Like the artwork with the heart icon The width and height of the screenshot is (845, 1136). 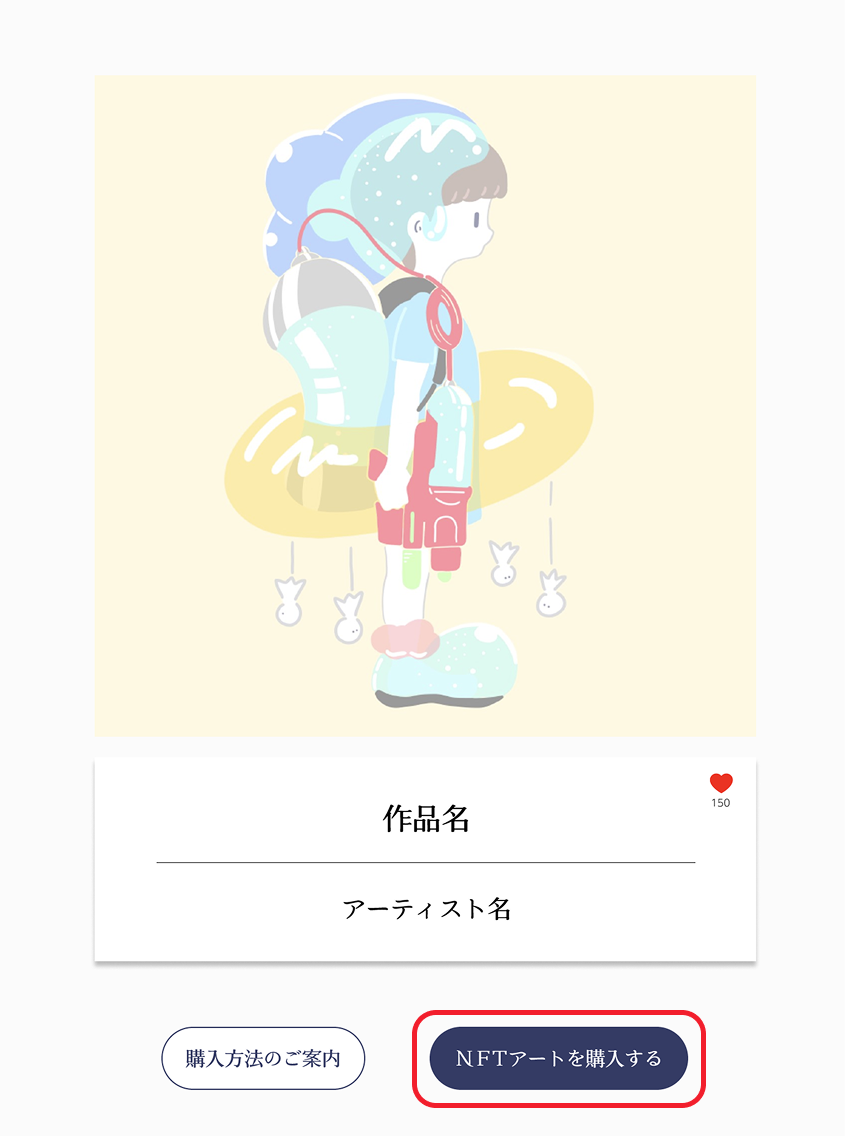tap(721, 783)
